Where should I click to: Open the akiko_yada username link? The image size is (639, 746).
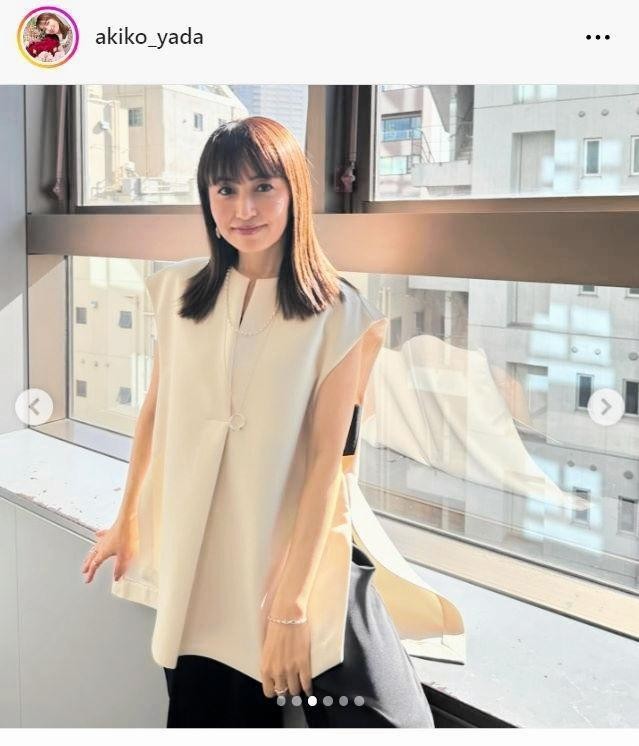coord(149,38)
